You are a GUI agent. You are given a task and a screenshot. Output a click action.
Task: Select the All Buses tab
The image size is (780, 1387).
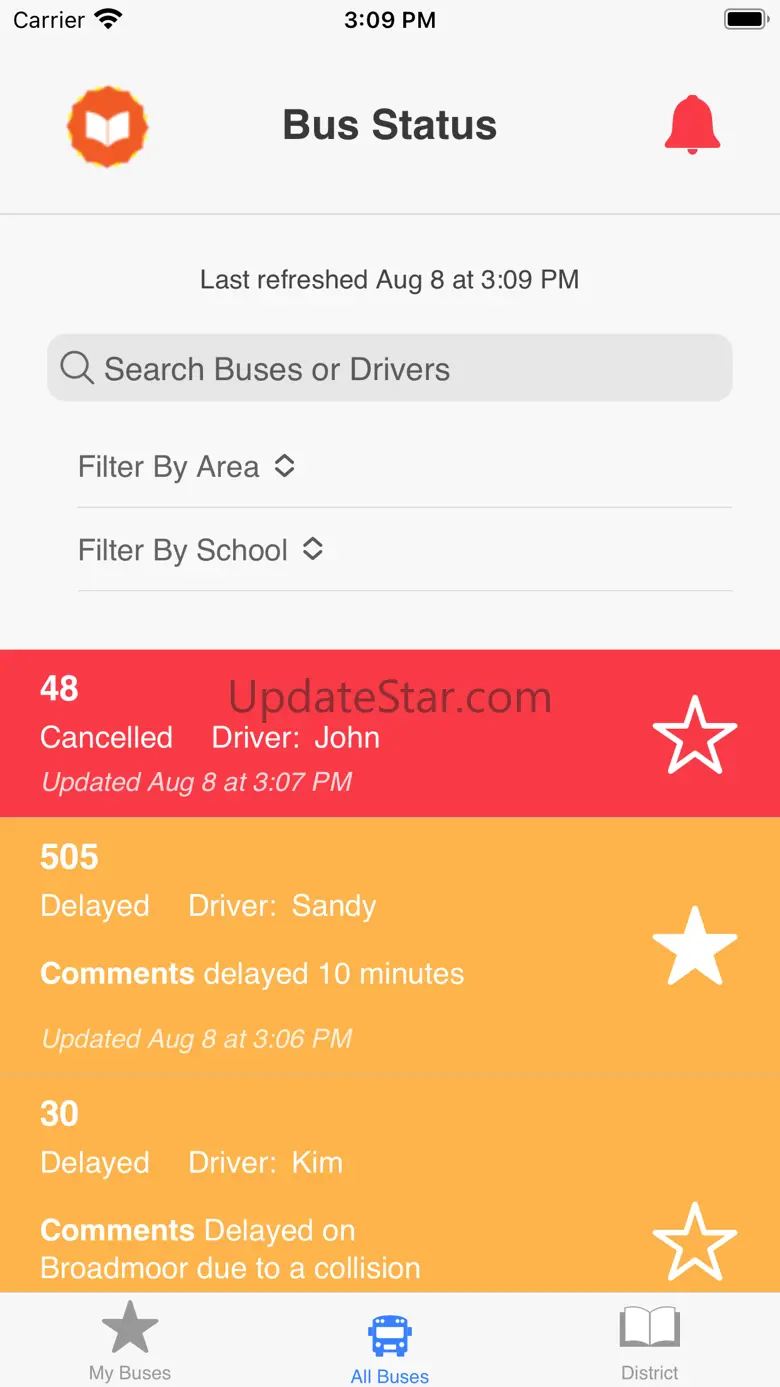coord(390,1349)
